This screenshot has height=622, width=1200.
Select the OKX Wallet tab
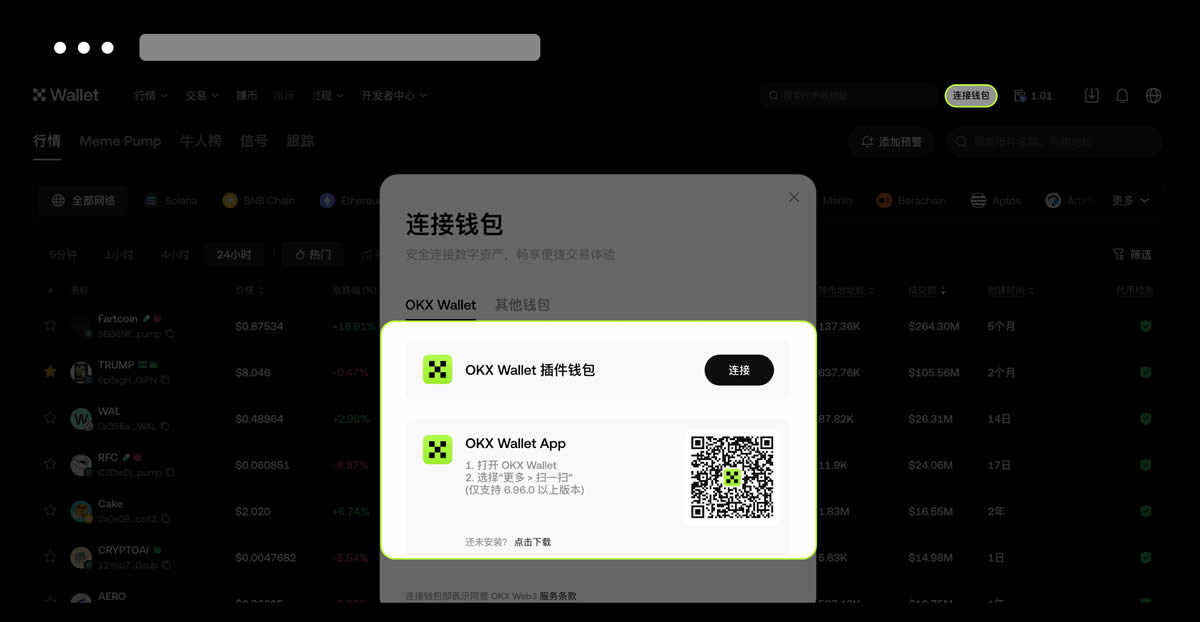[x=440, y=305]
